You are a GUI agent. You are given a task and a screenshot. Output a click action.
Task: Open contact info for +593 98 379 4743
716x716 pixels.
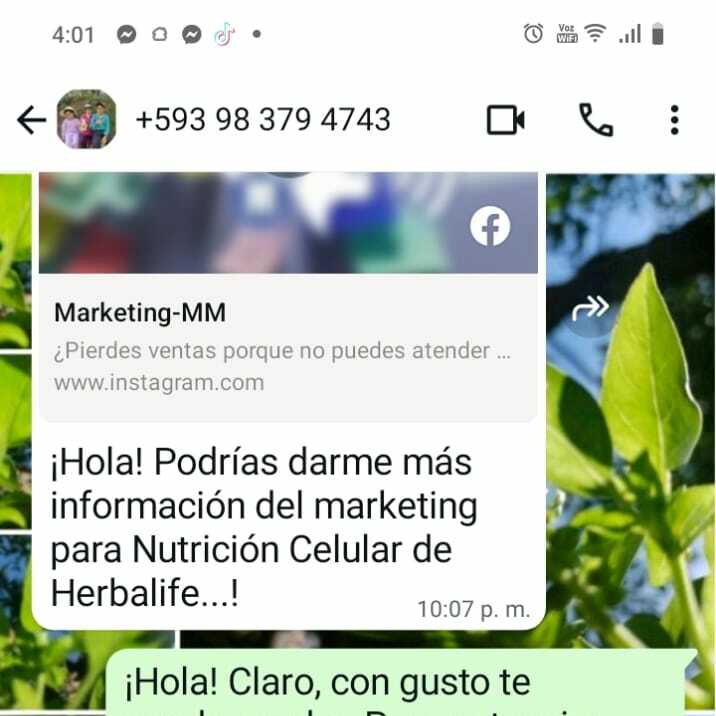pos(262,120)
